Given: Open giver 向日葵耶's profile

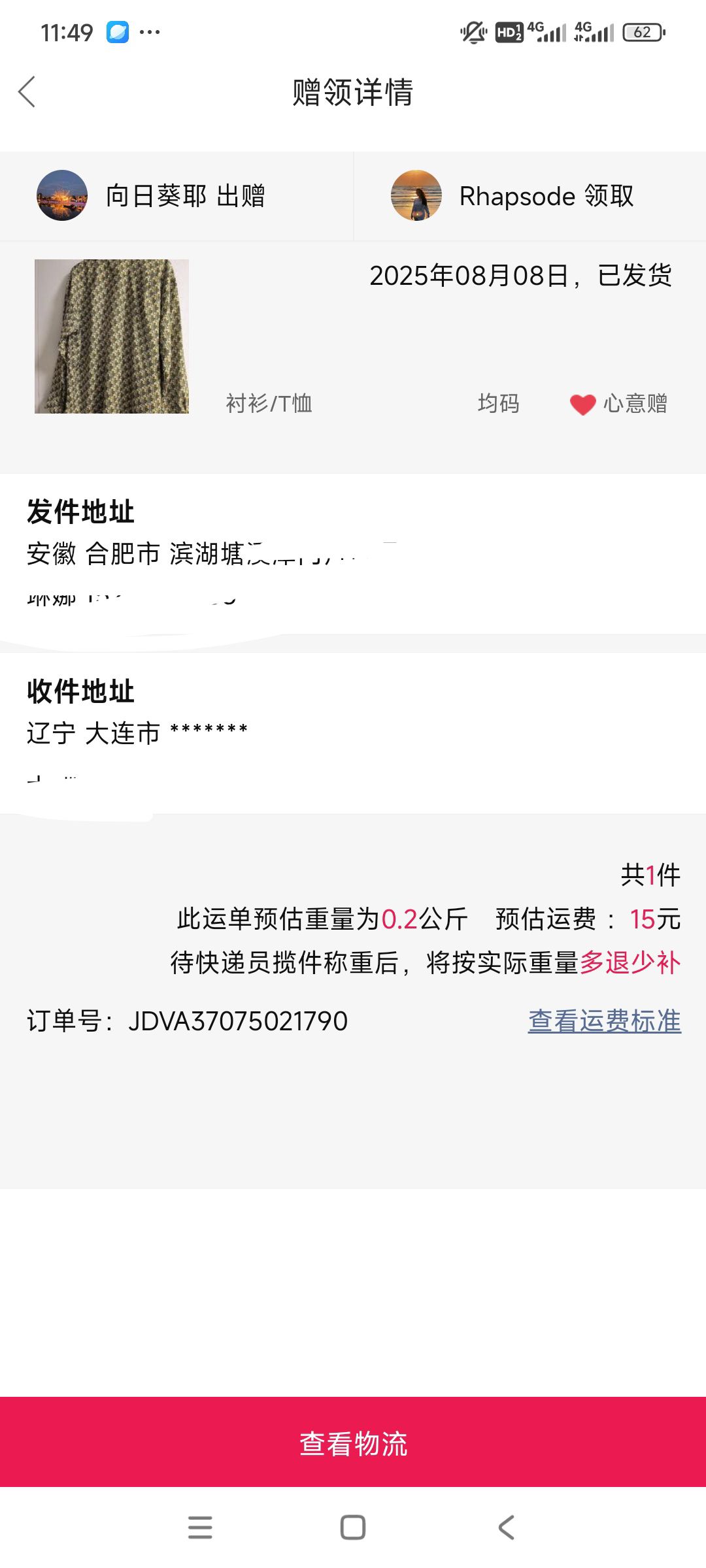Looking at the screenshot, I should point(62,195).
